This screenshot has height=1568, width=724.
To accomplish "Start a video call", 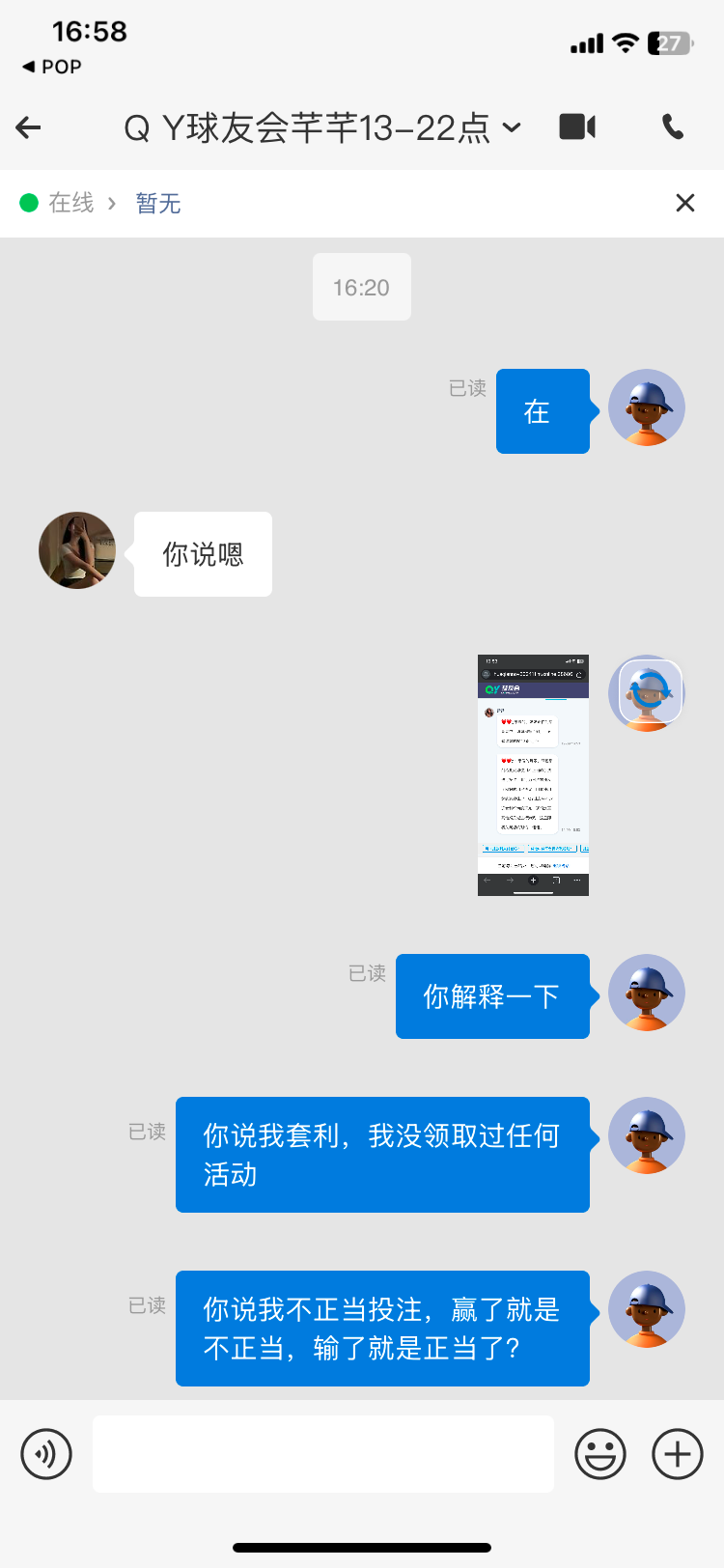I will pyautogui.click(x=577, y=126).
